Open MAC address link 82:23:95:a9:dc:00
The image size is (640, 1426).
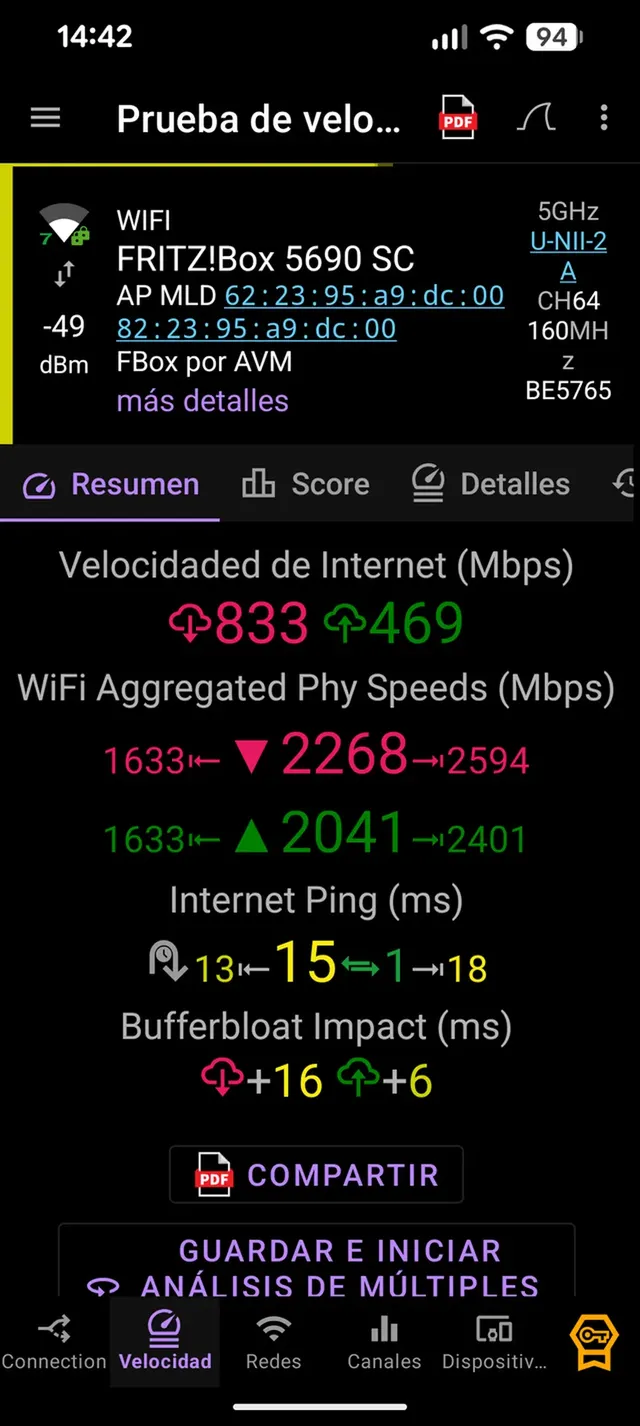click(256, 329)
